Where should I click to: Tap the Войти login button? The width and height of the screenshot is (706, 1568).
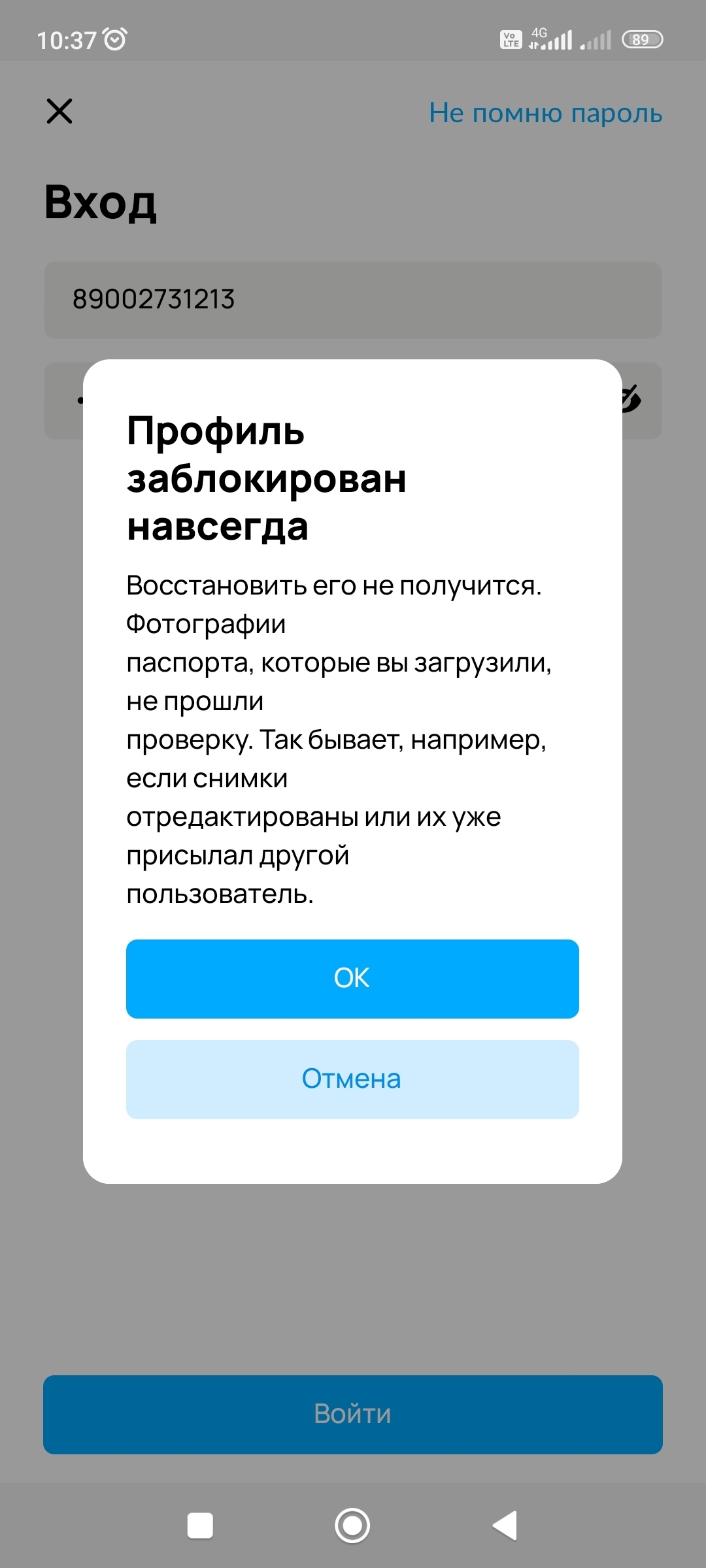[x=353, y=1414]
